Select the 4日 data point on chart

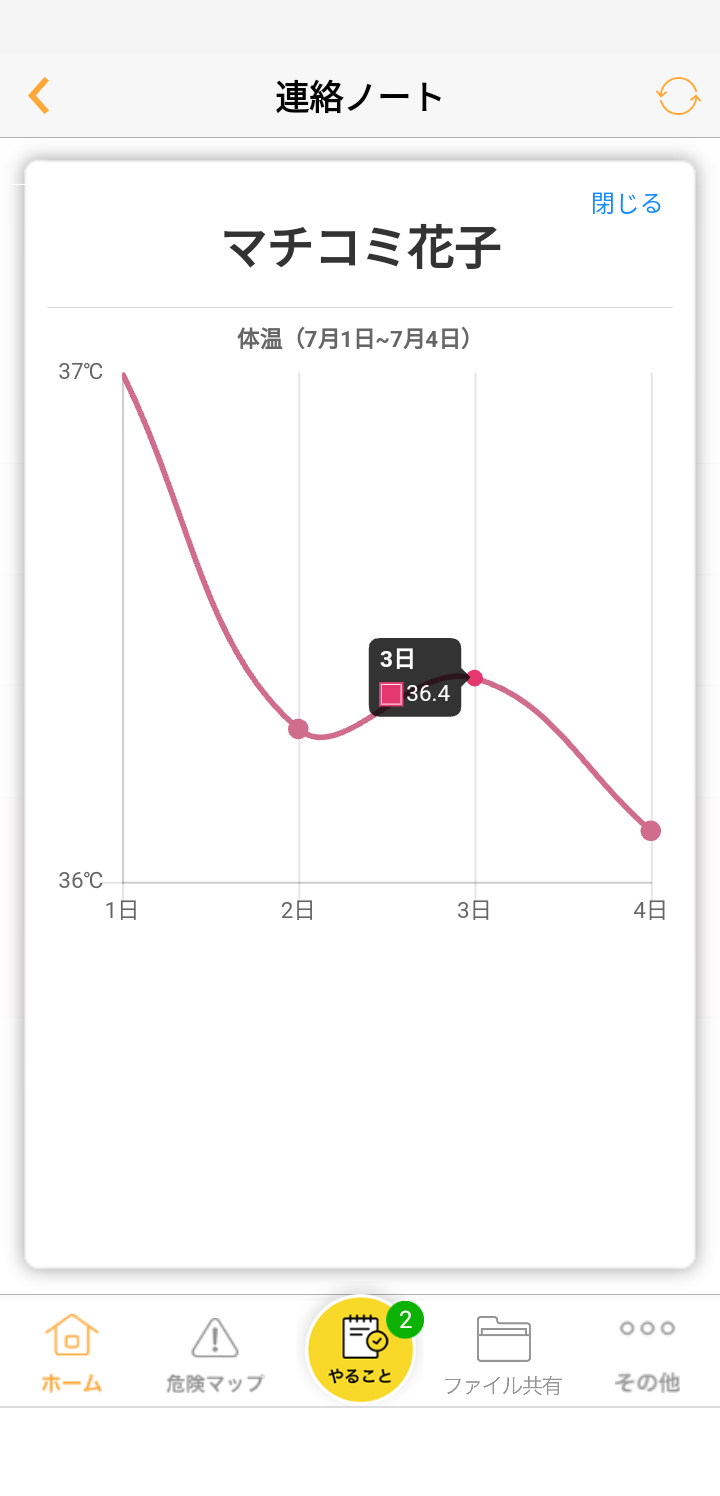click(651, 830)
